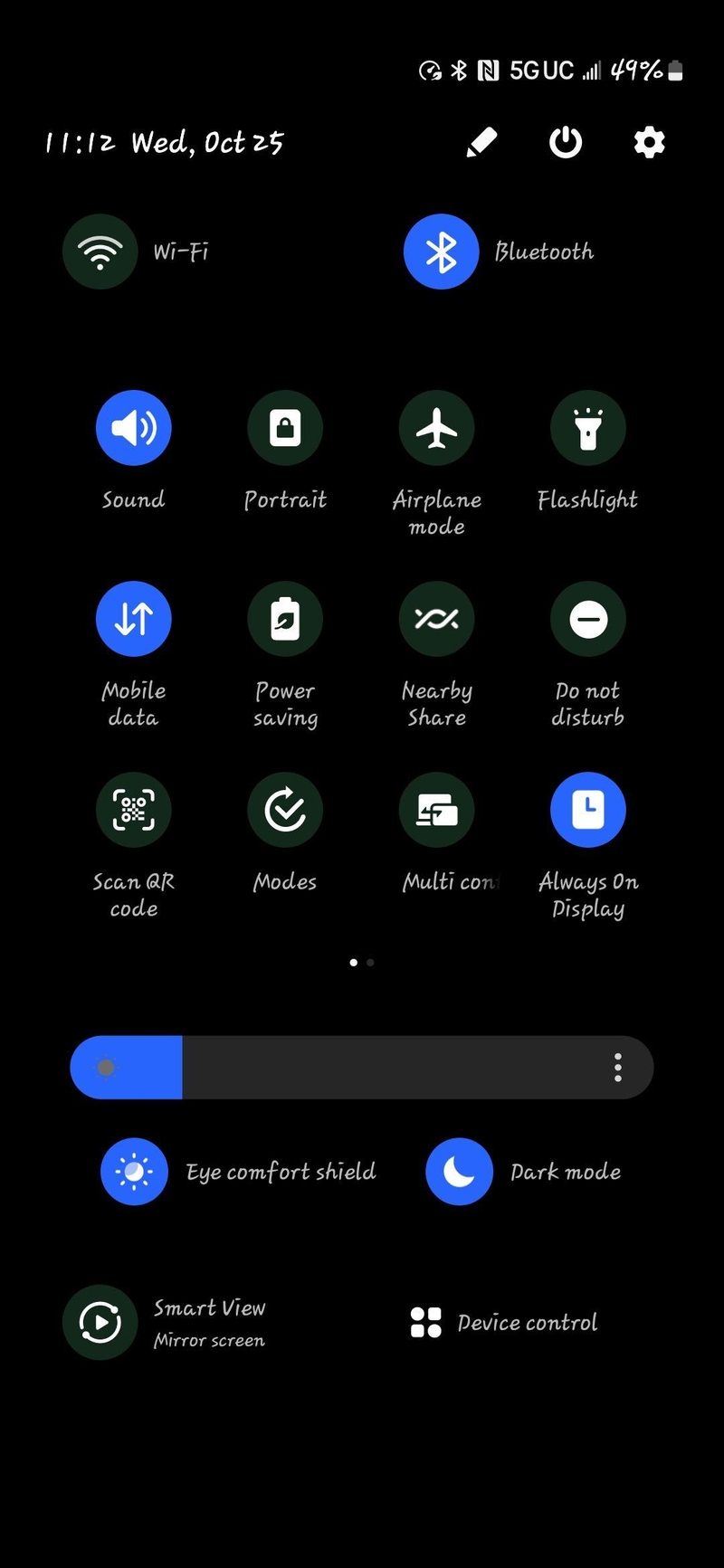Image resolution: width=724 pixels, height=1568 pixels.
Task: Toggle the Portrait rotation lock tile
Action: [x=285, y=428]
